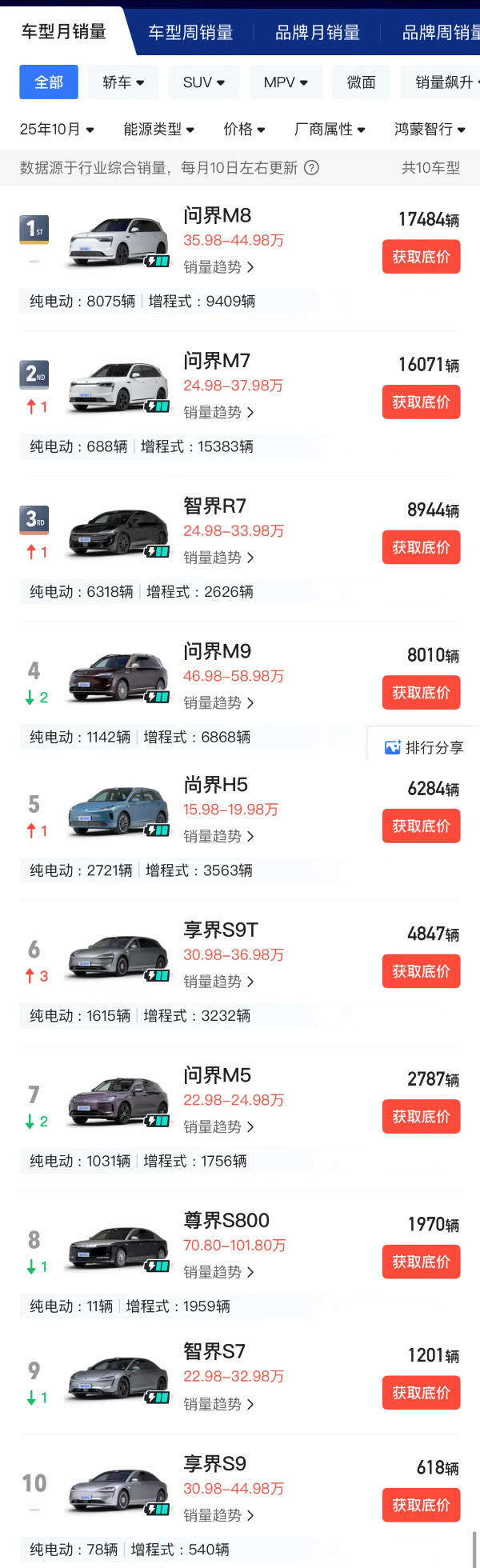Open the 智界R7 car entry
Viewport: 480px width, 1568px height.
pyautogui.click(x=214, y=506)
